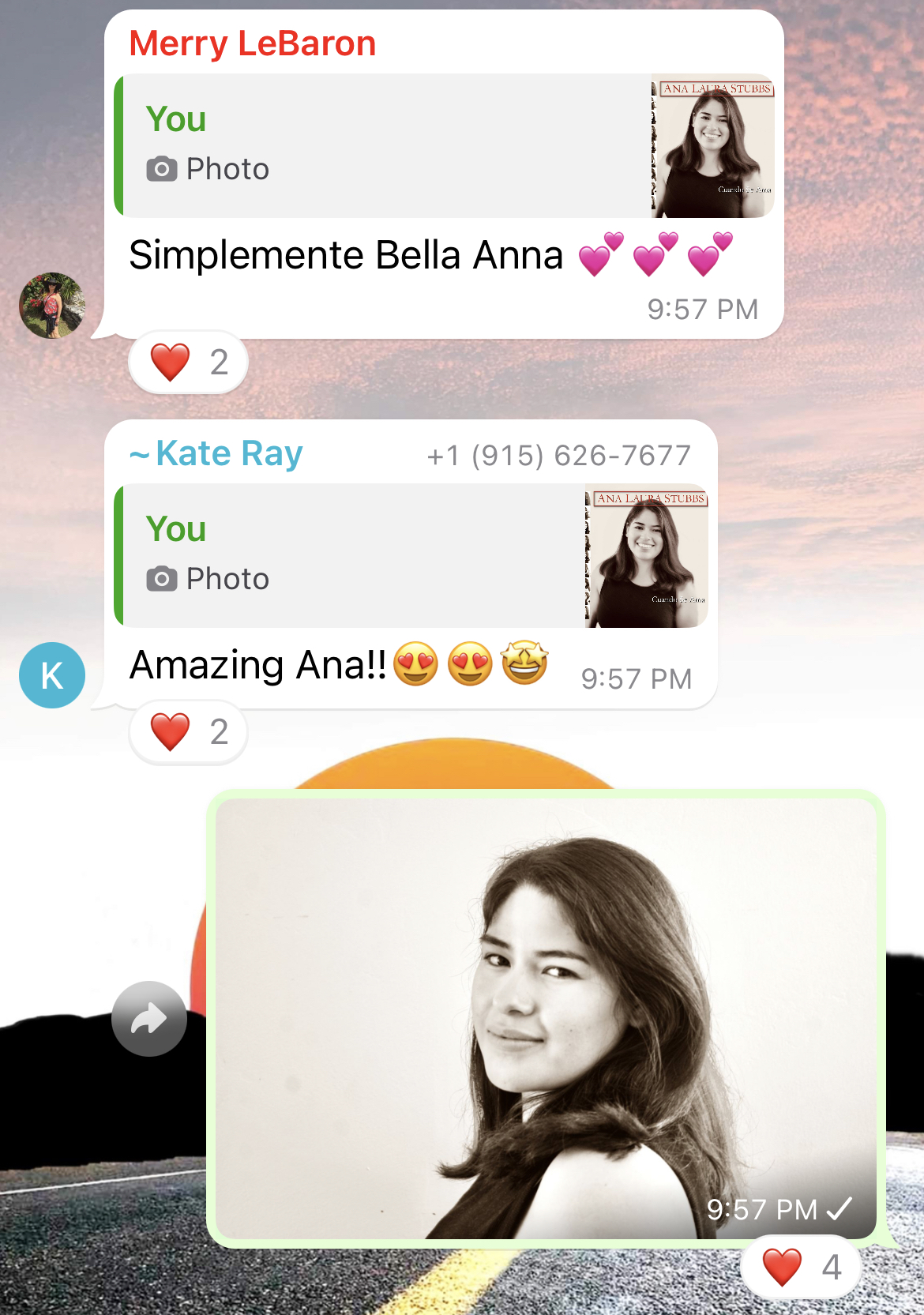Viewport: 924px width, 1315px height.
Task: Tap the Kate Ray sender name
Action: (228, 453)
